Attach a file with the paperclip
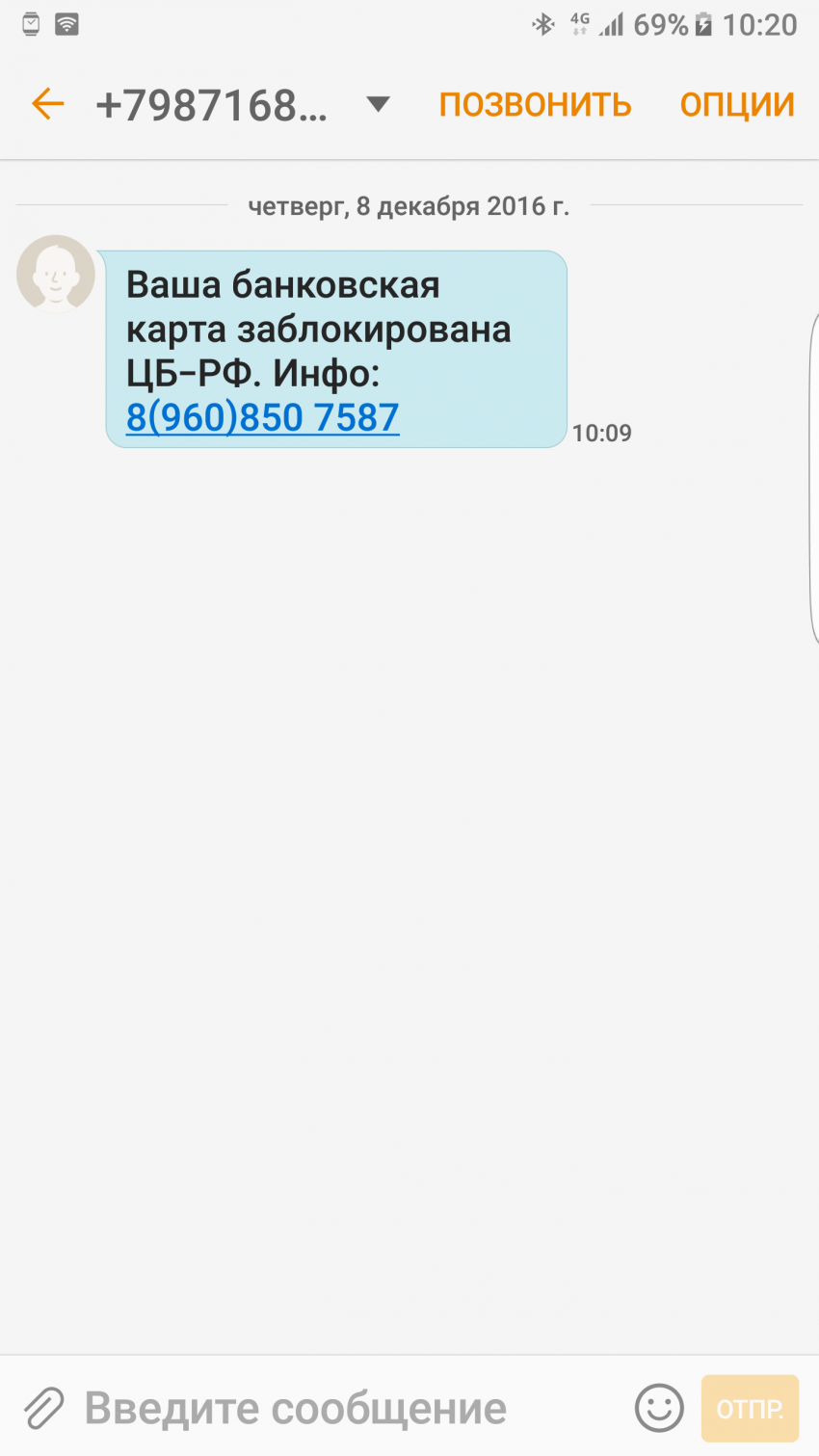This screenshot has width=819, height=1456. (x=43, y=1408)
